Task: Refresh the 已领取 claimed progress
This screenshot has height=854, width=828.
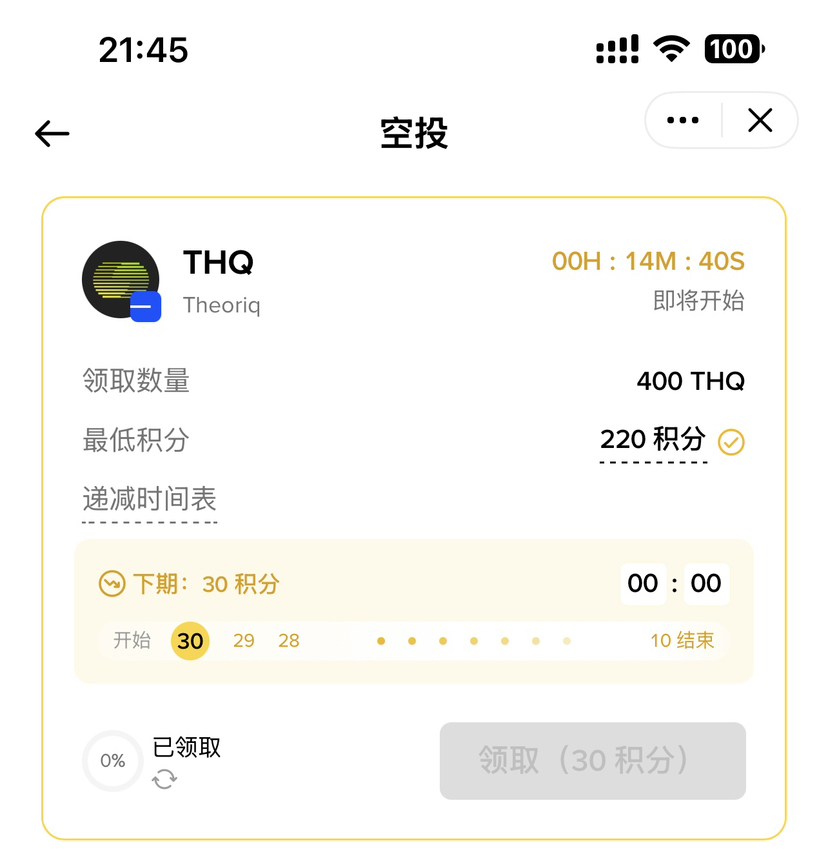Action: [x=165, y=779]
